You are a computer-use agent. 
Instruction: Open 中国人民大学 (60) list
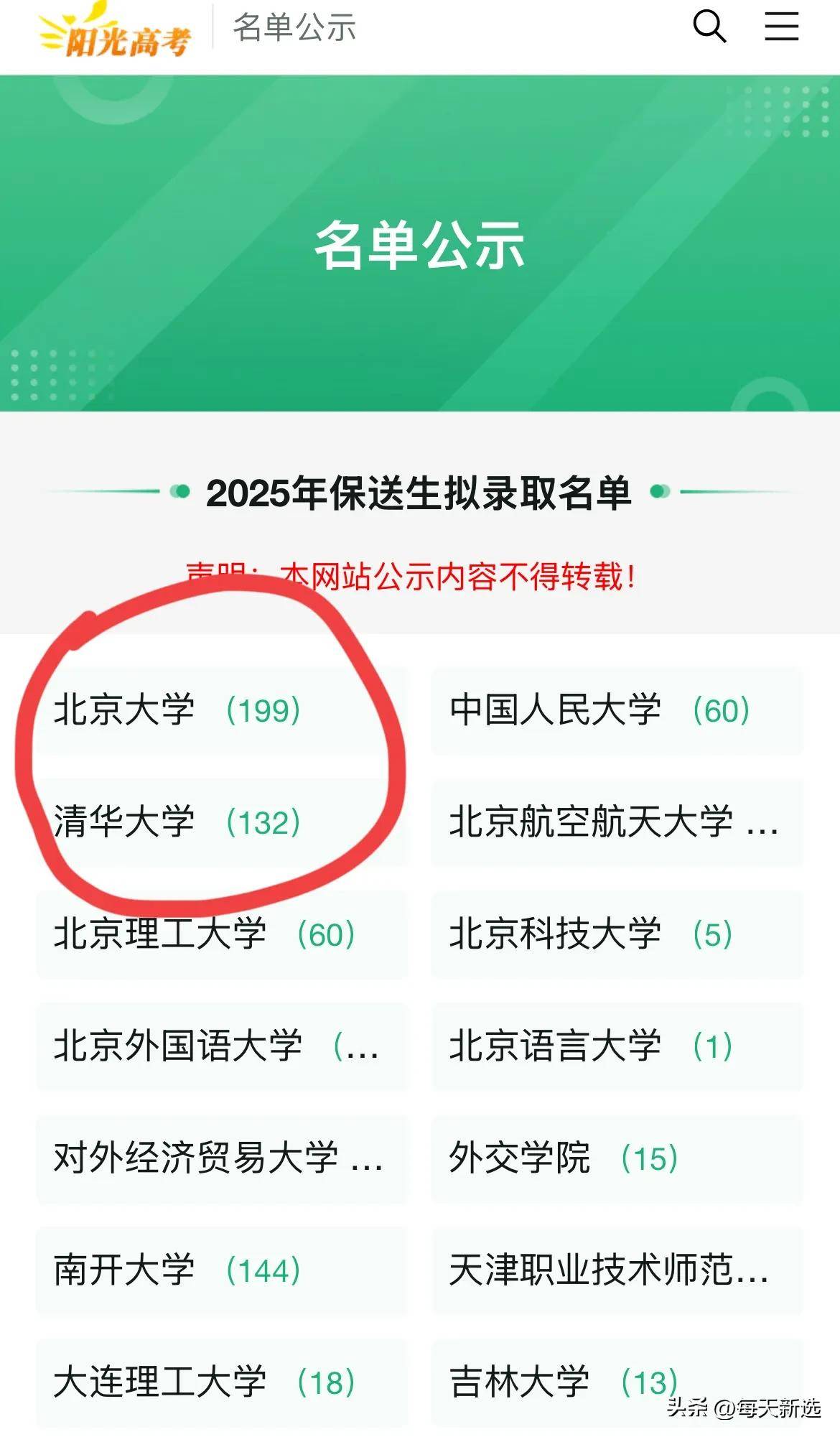coord(599,710)
